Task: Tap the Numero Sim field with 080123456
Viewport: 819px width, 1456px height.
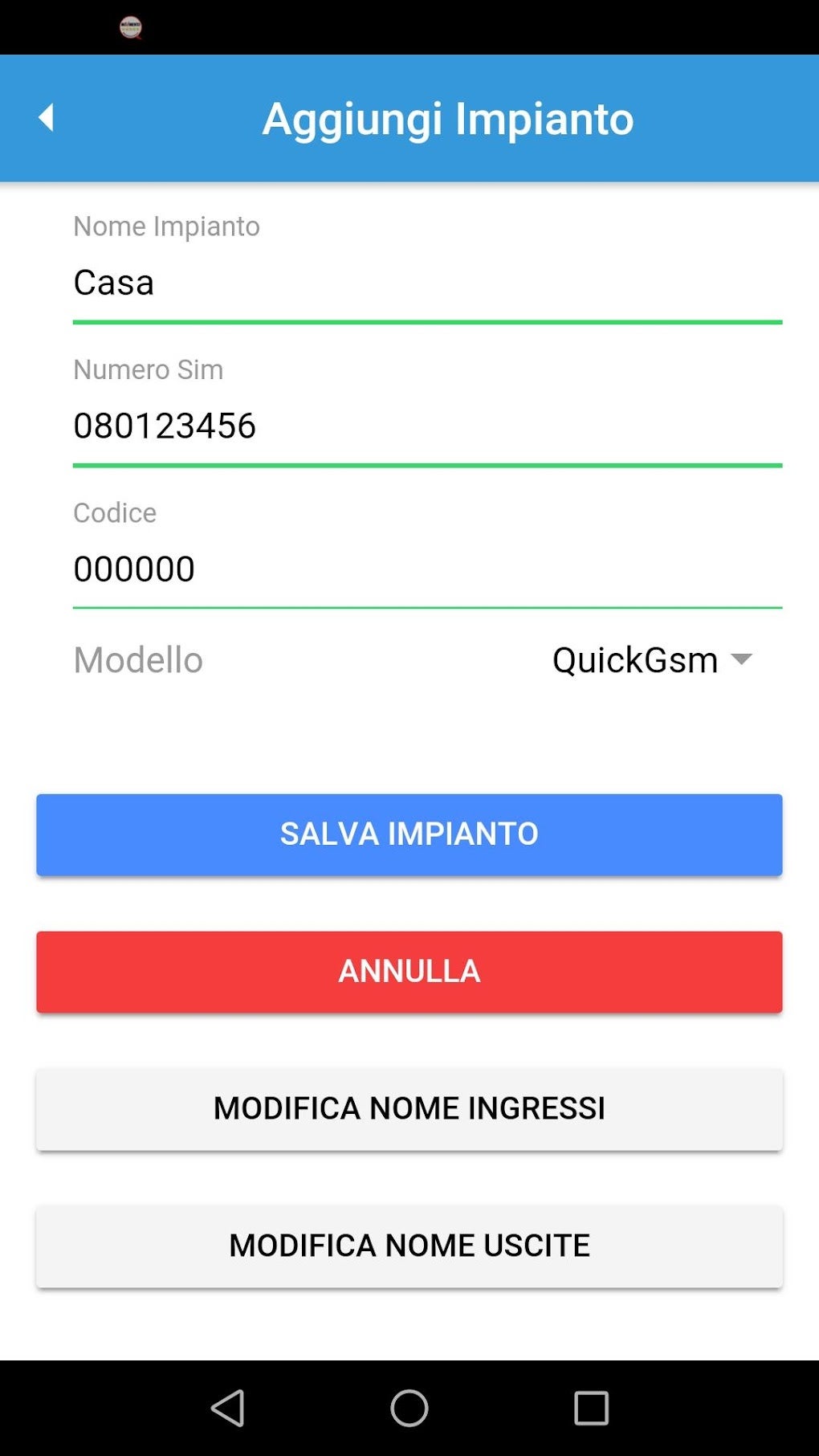Action: pyautogui.click(x=409, y=426)
